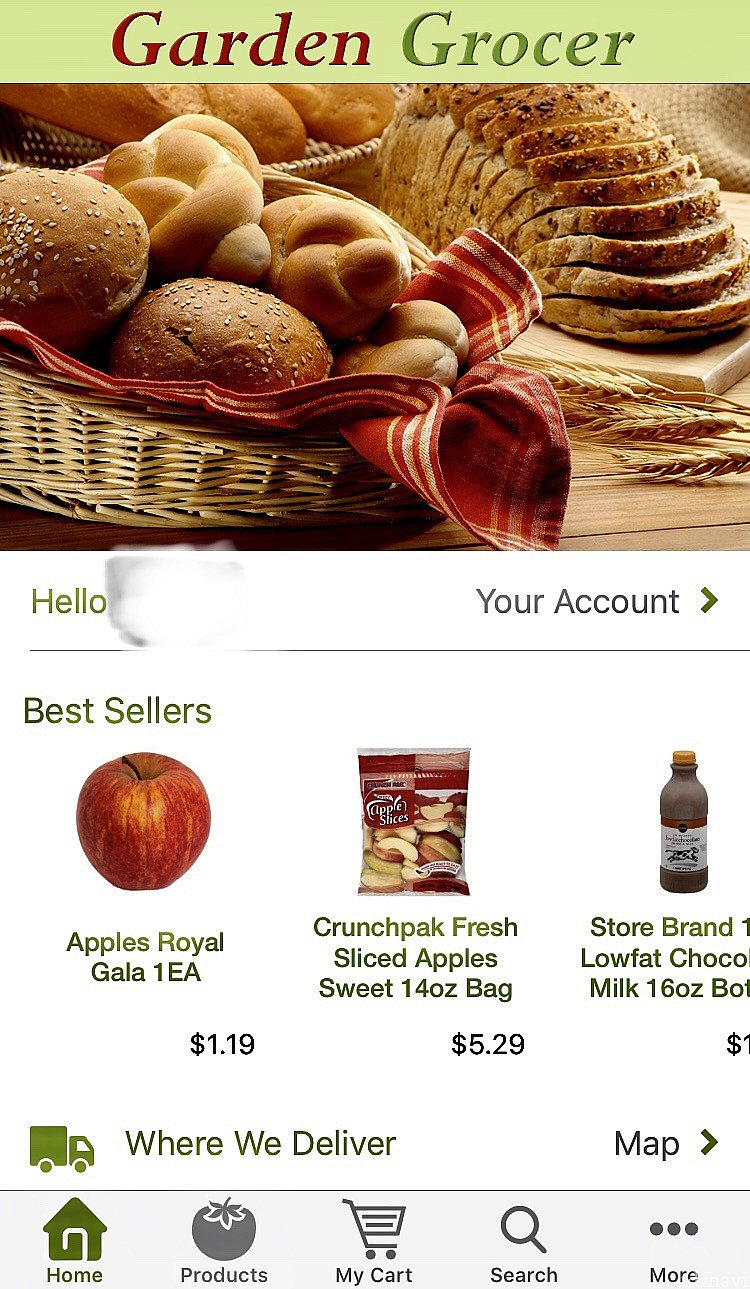Viewport: 750px width, 1289px height.
Task: Switch to the Search tab
Action: 524,1241
